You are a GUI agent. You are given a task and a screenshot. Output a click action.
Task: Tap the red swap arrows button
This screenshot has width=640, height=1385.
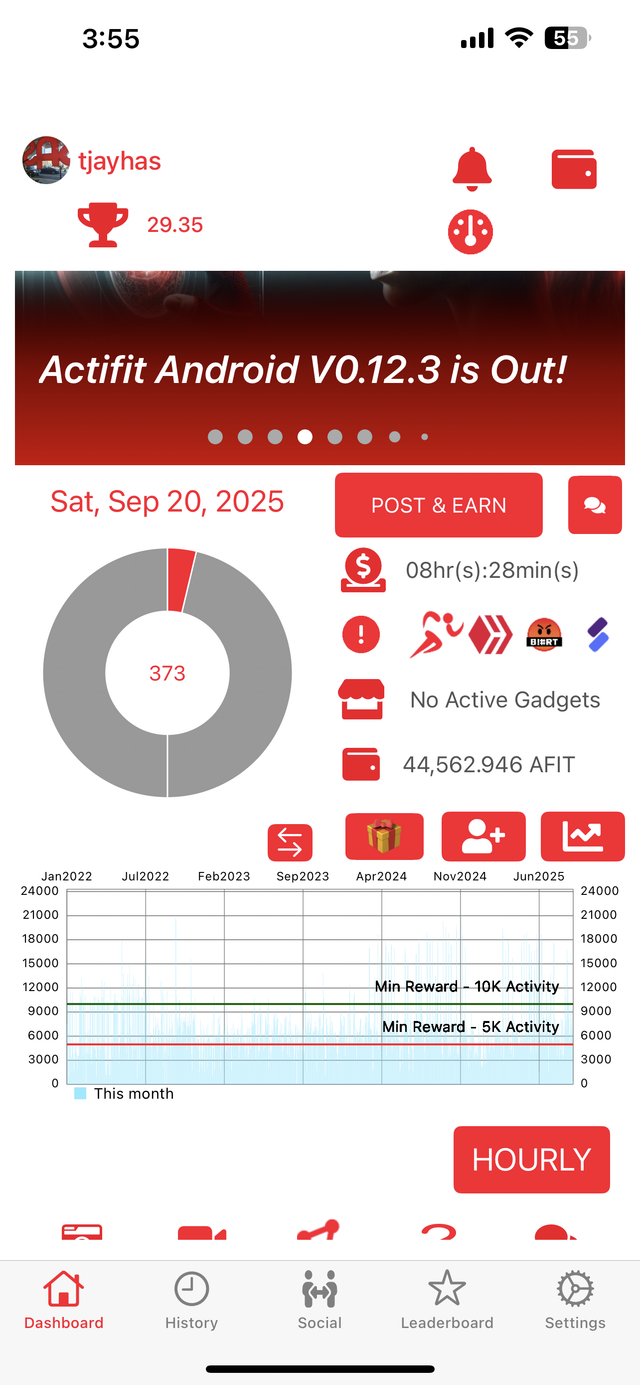coord(290,842)
